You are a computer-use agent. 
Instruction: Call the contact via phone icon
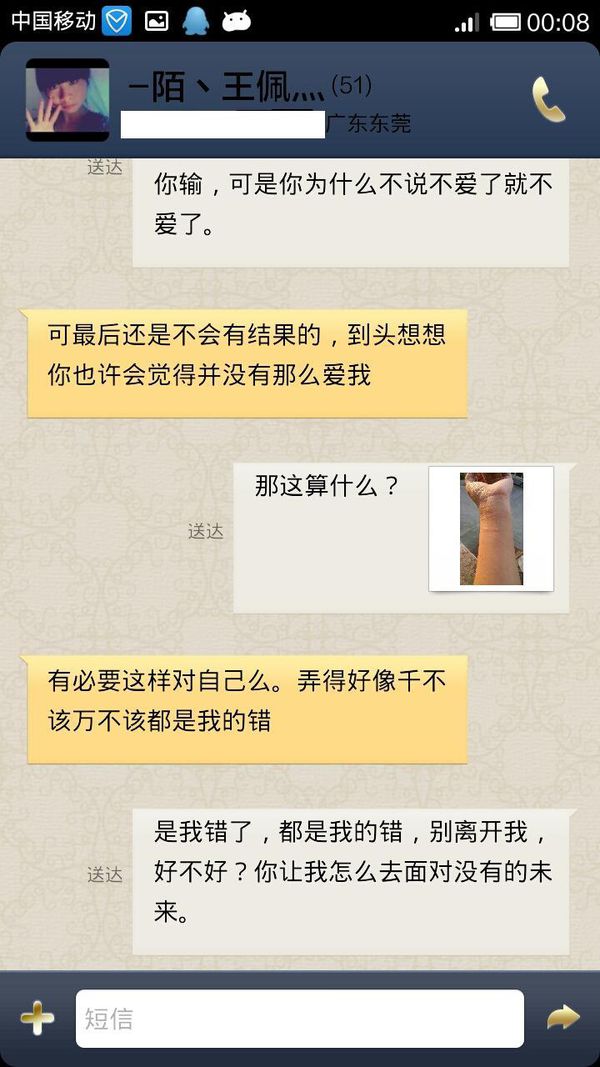(x=548, y=99)
